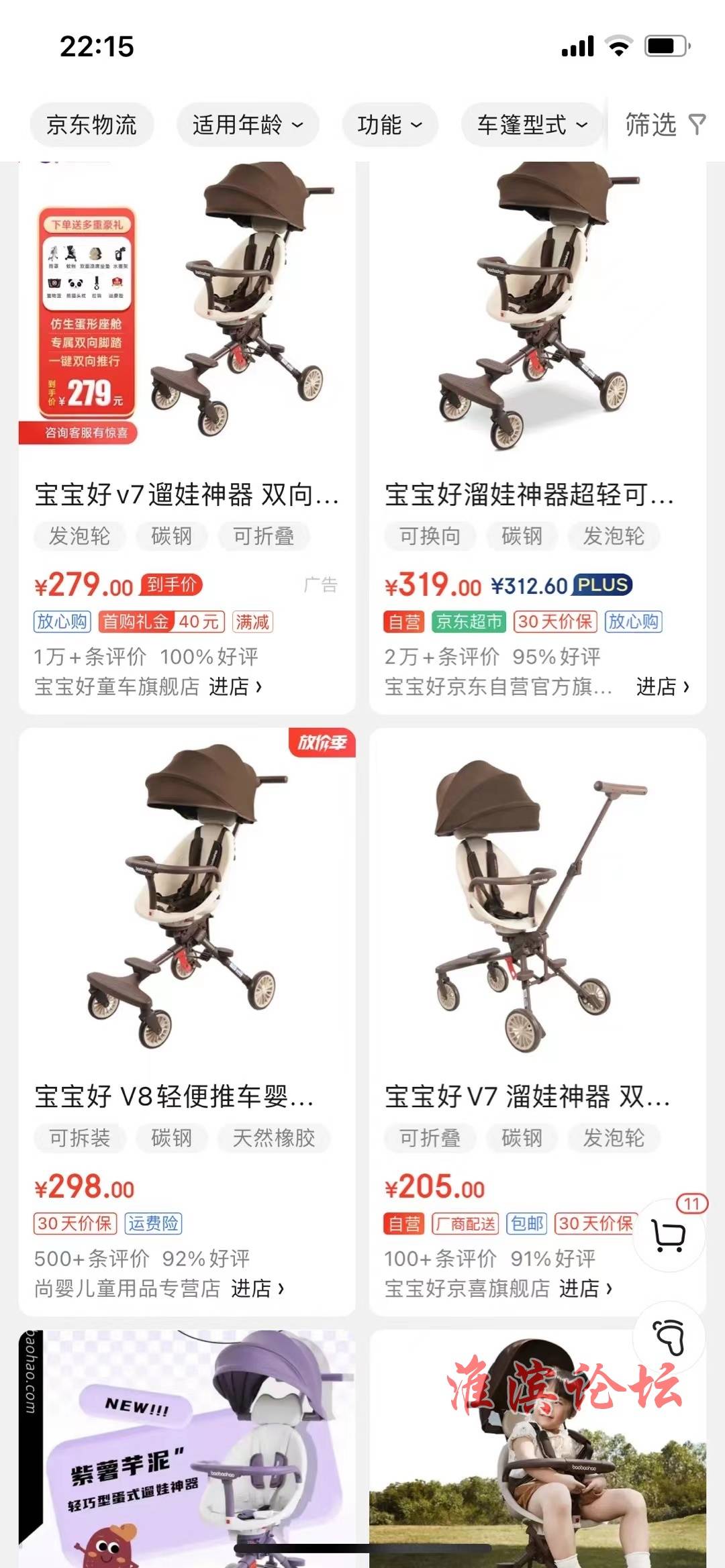Open the 宝宝好V7 溜娃神器 ¥205 product

point(528,1096)
